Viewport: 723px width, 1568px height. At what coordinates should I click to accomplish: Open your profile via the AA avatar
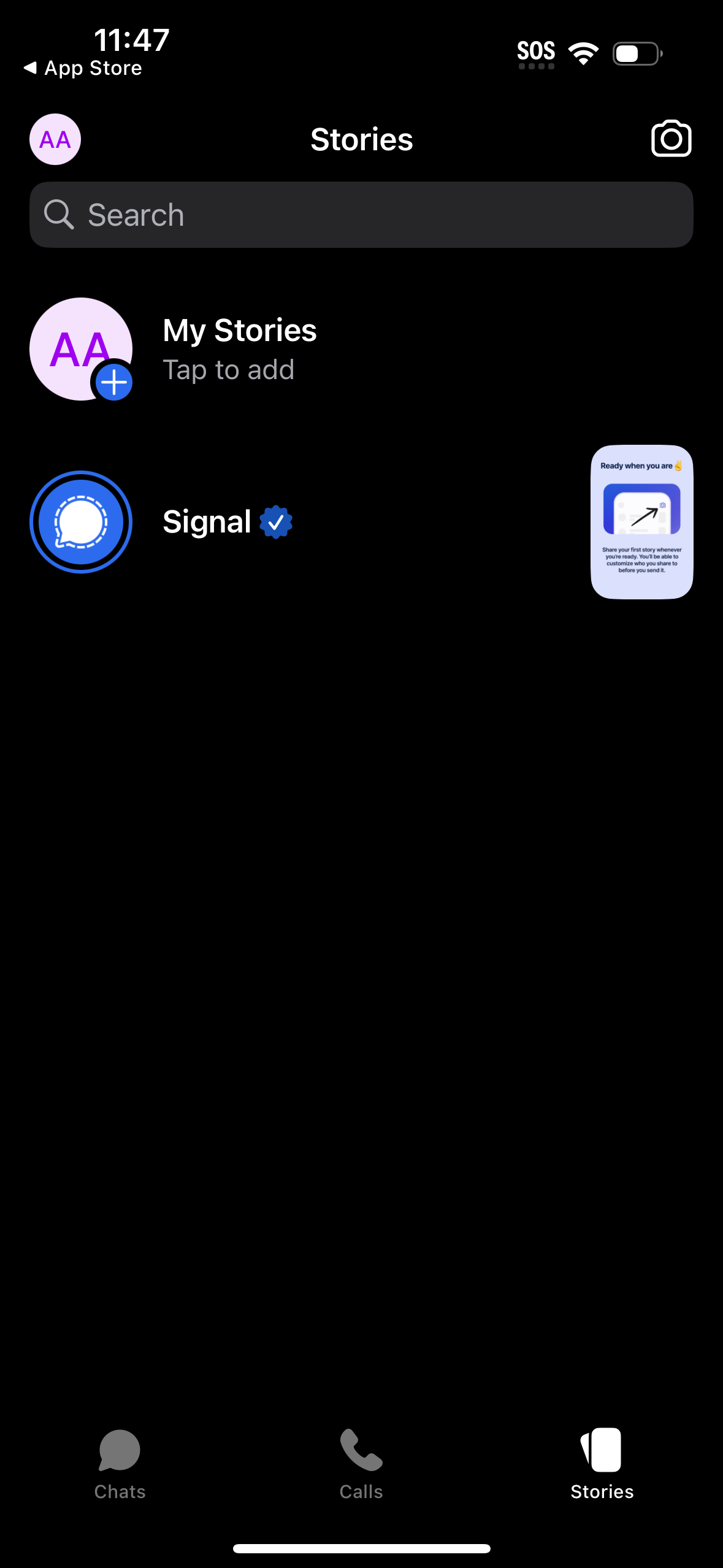(x=55, y=139)
